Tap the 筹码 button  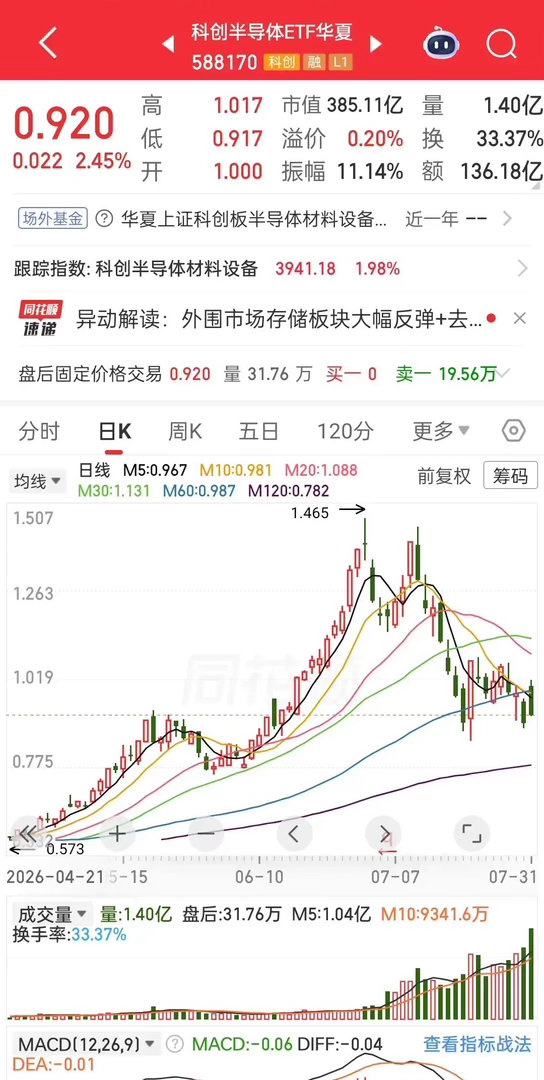[510, 475]
